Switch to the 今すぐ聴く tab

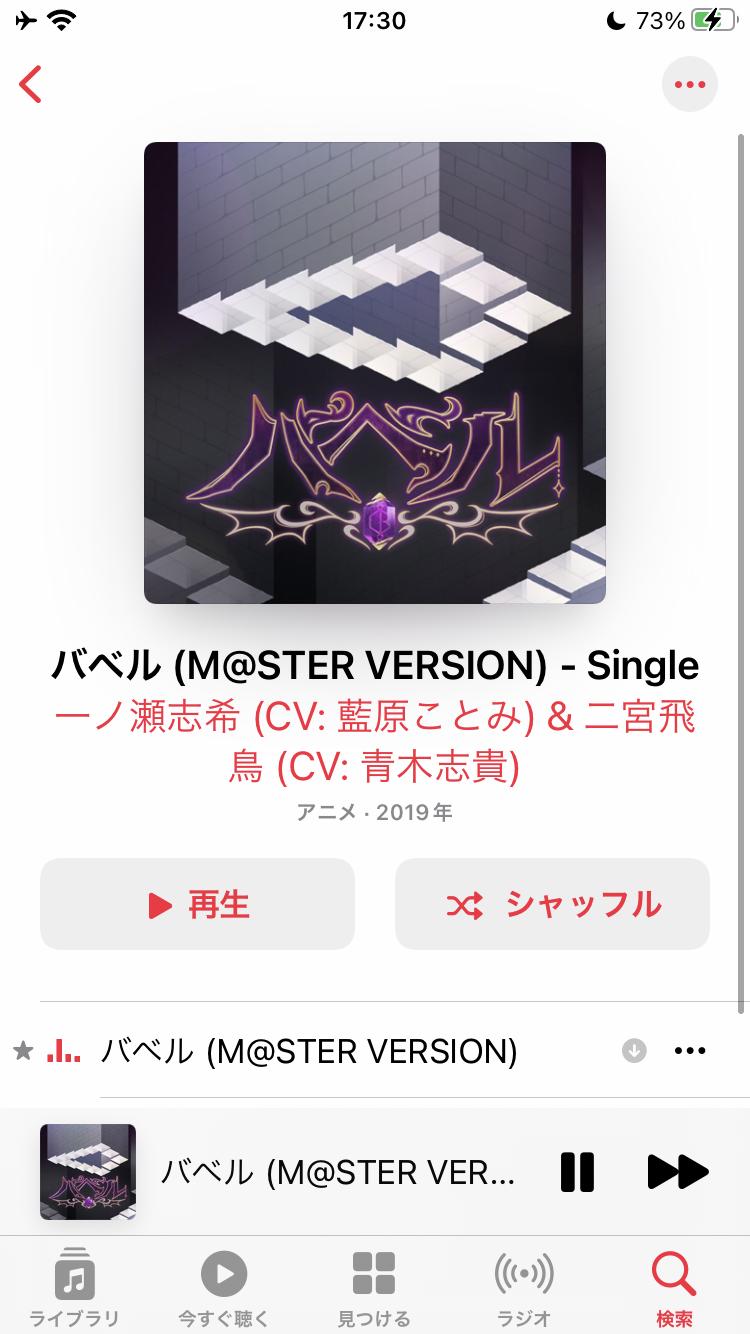coord(224,1287)
